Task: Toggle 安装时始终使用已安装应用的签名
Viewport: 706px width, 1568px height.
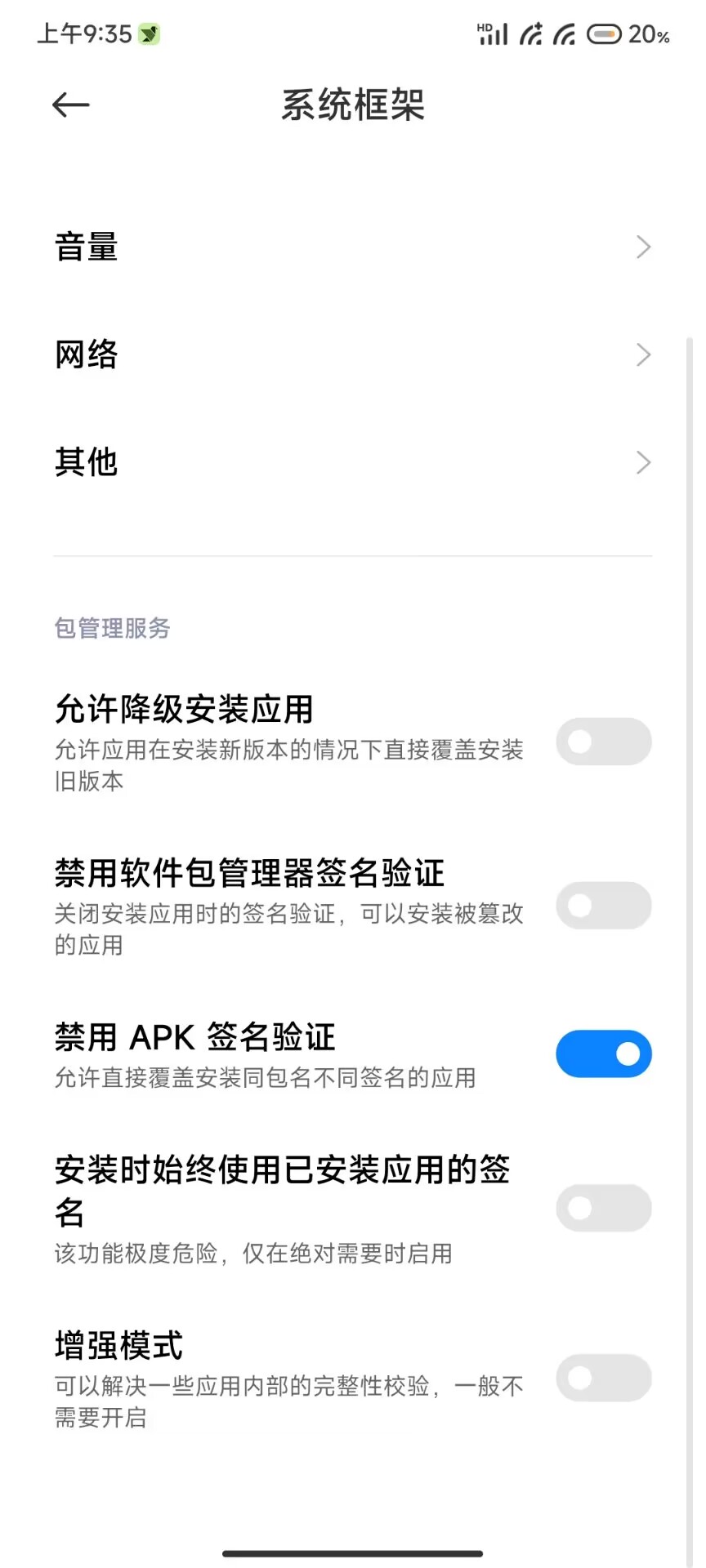Action: click(x=603, y=1208)
